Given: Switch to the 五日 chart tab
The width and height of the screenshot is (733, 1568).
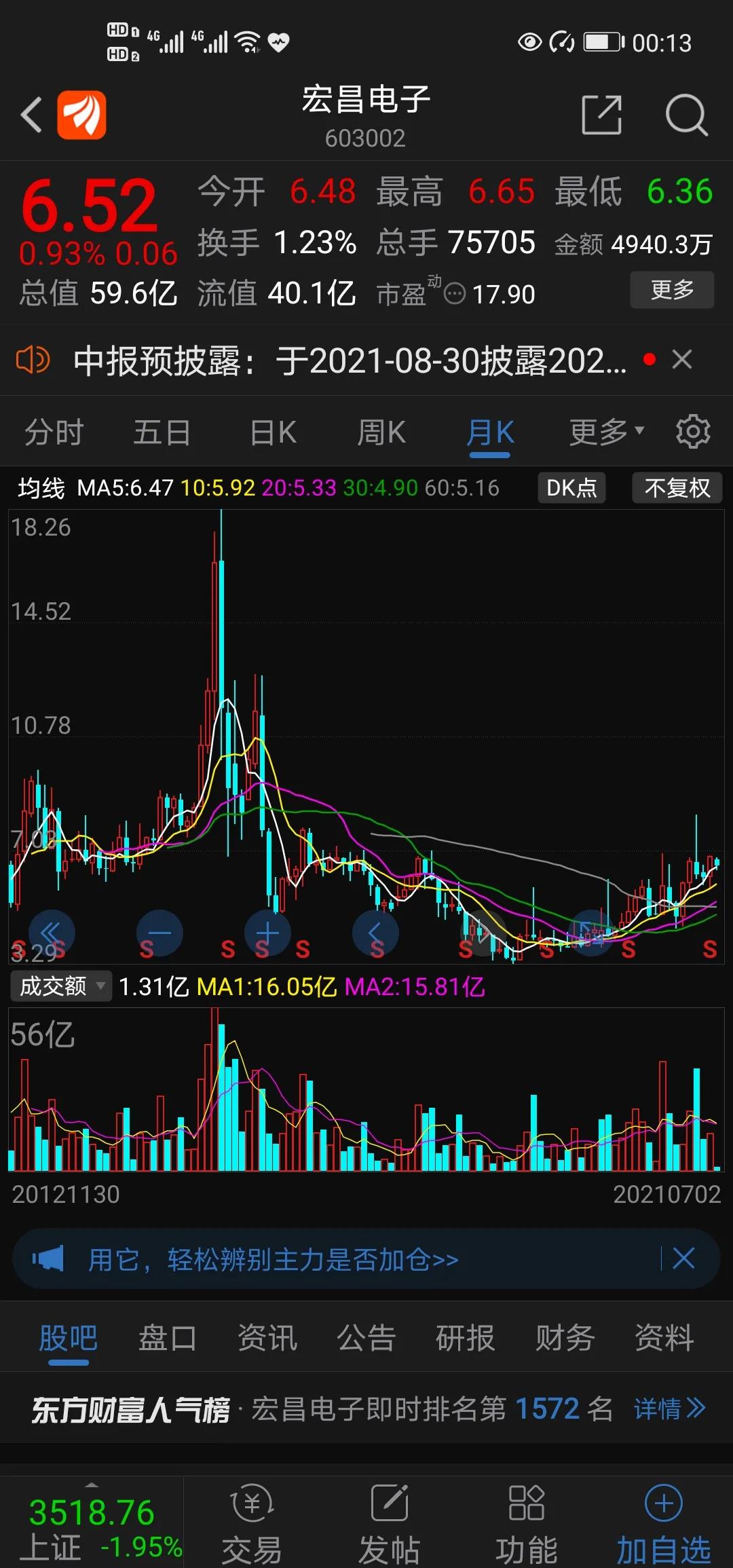Looking at the screenshot, I should (162, 432).
